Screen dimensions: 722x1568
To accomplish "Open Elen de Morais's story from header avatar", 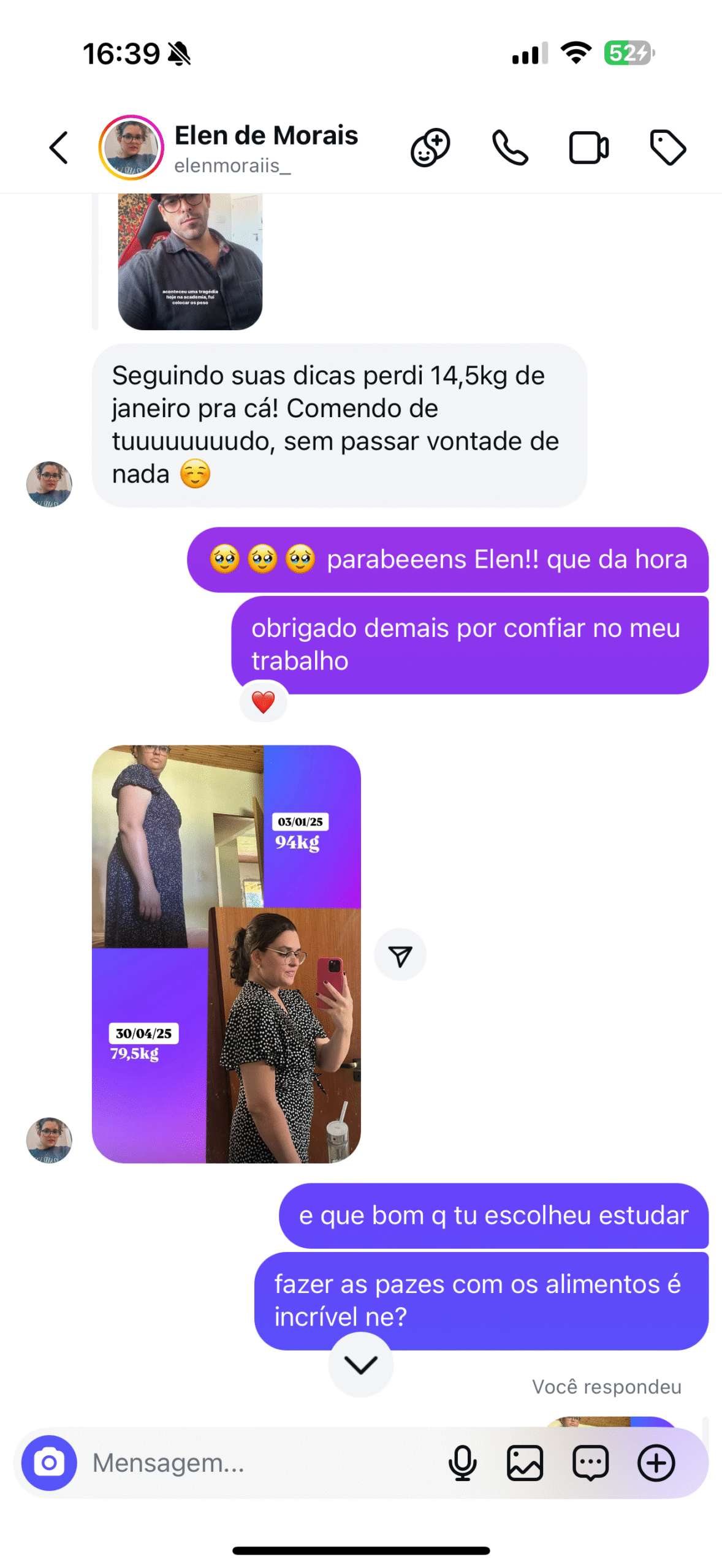I will tap(131, 148).
